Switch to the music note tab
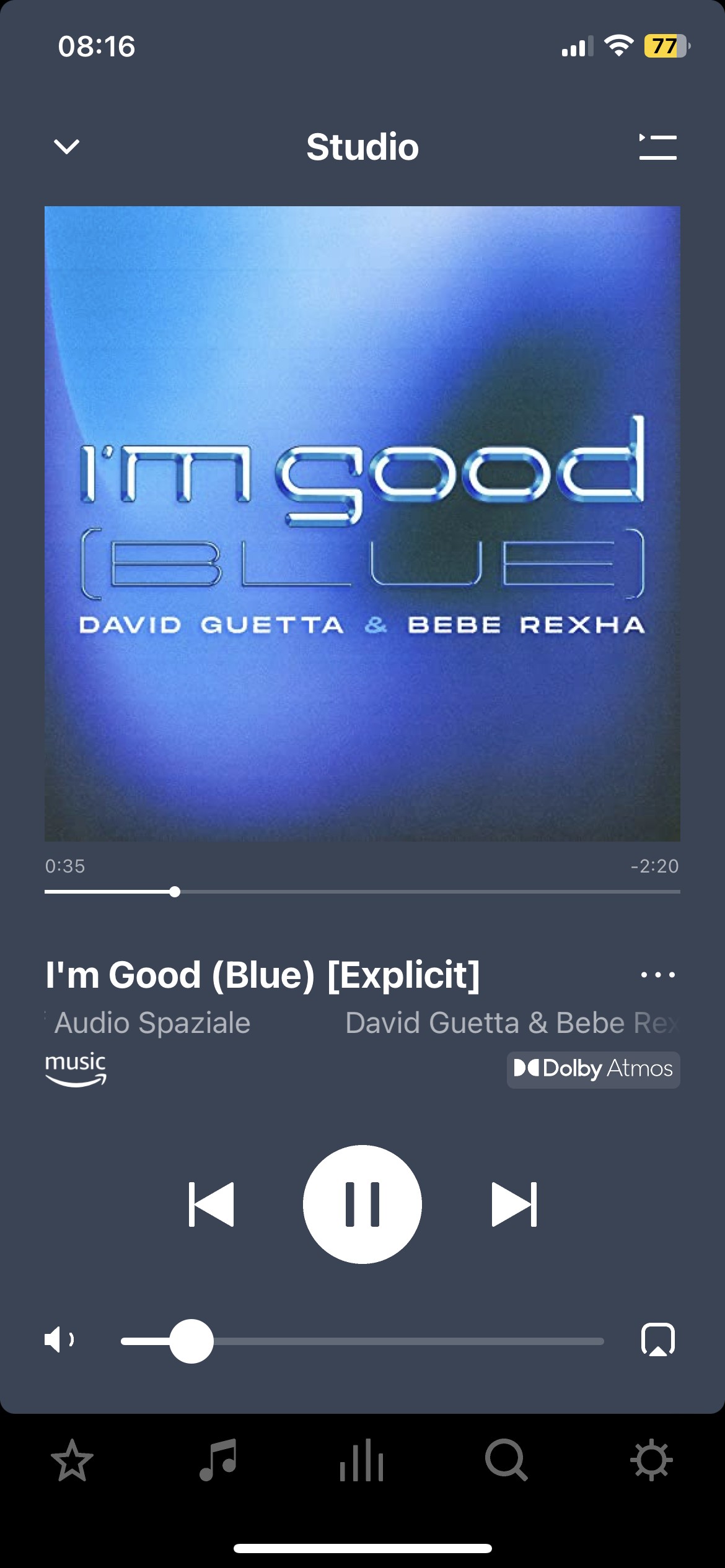This screenshot has width=725, height=1568. click(217, 1460)
